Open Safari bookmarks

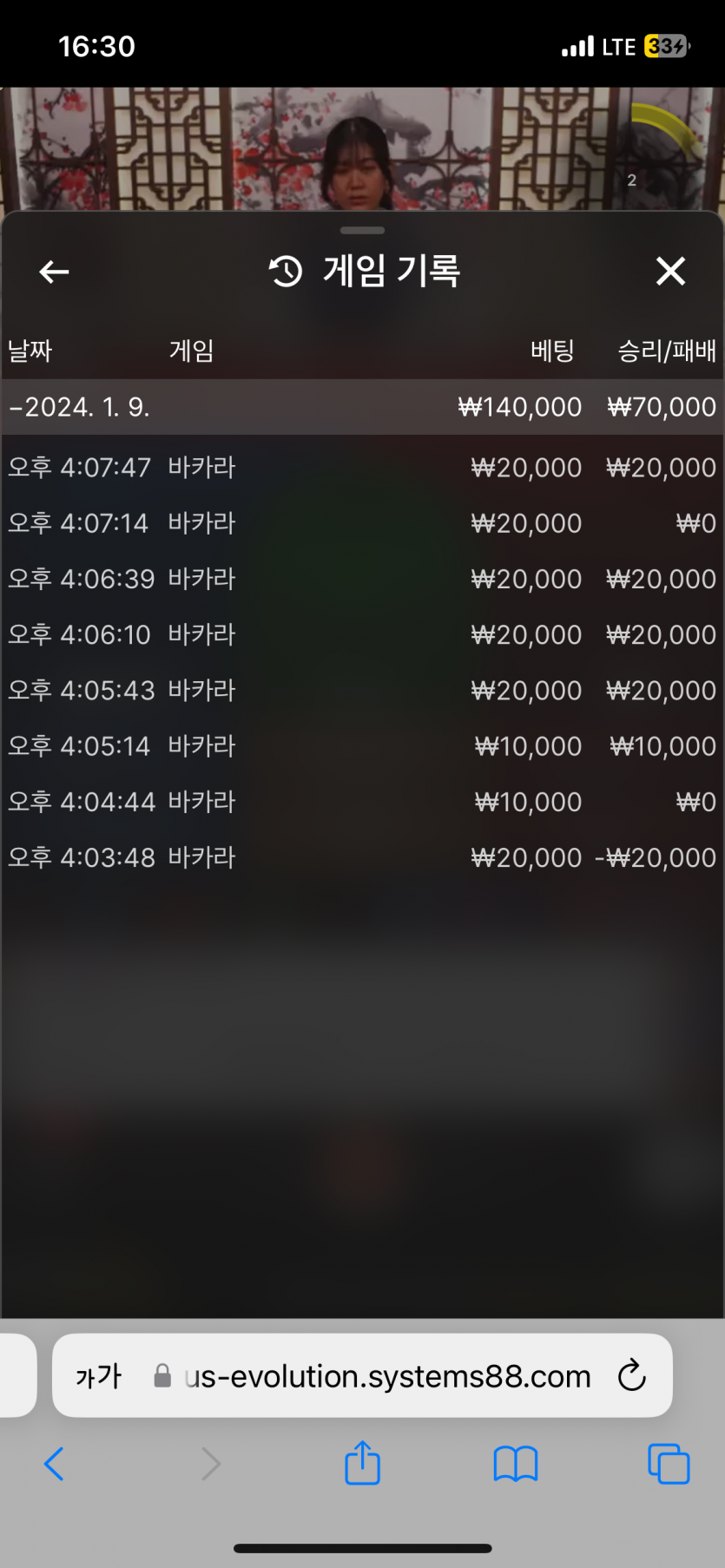point(516,1464)
